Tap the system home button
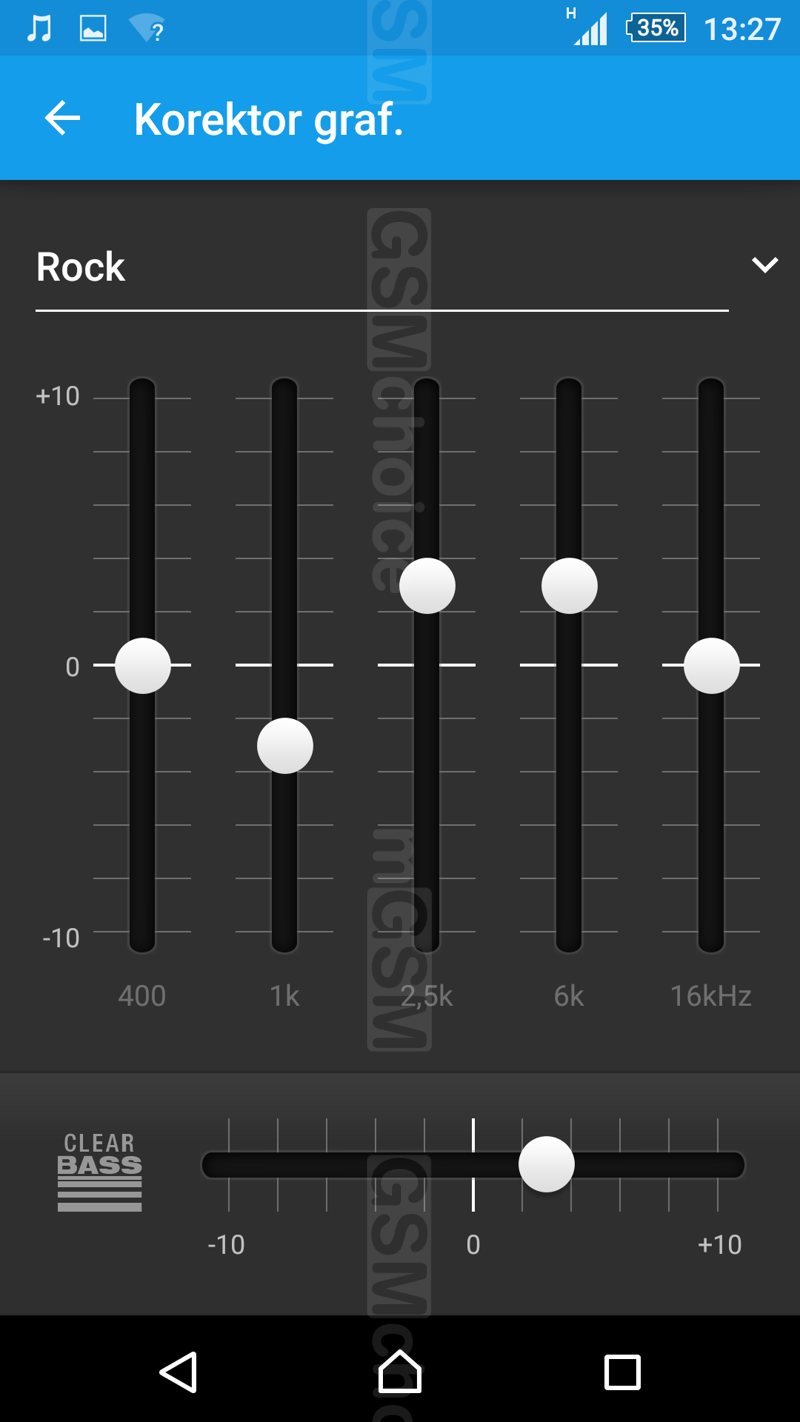Image resolution: width=800 pixels, height=1422 pixels. pos(400,1372)
